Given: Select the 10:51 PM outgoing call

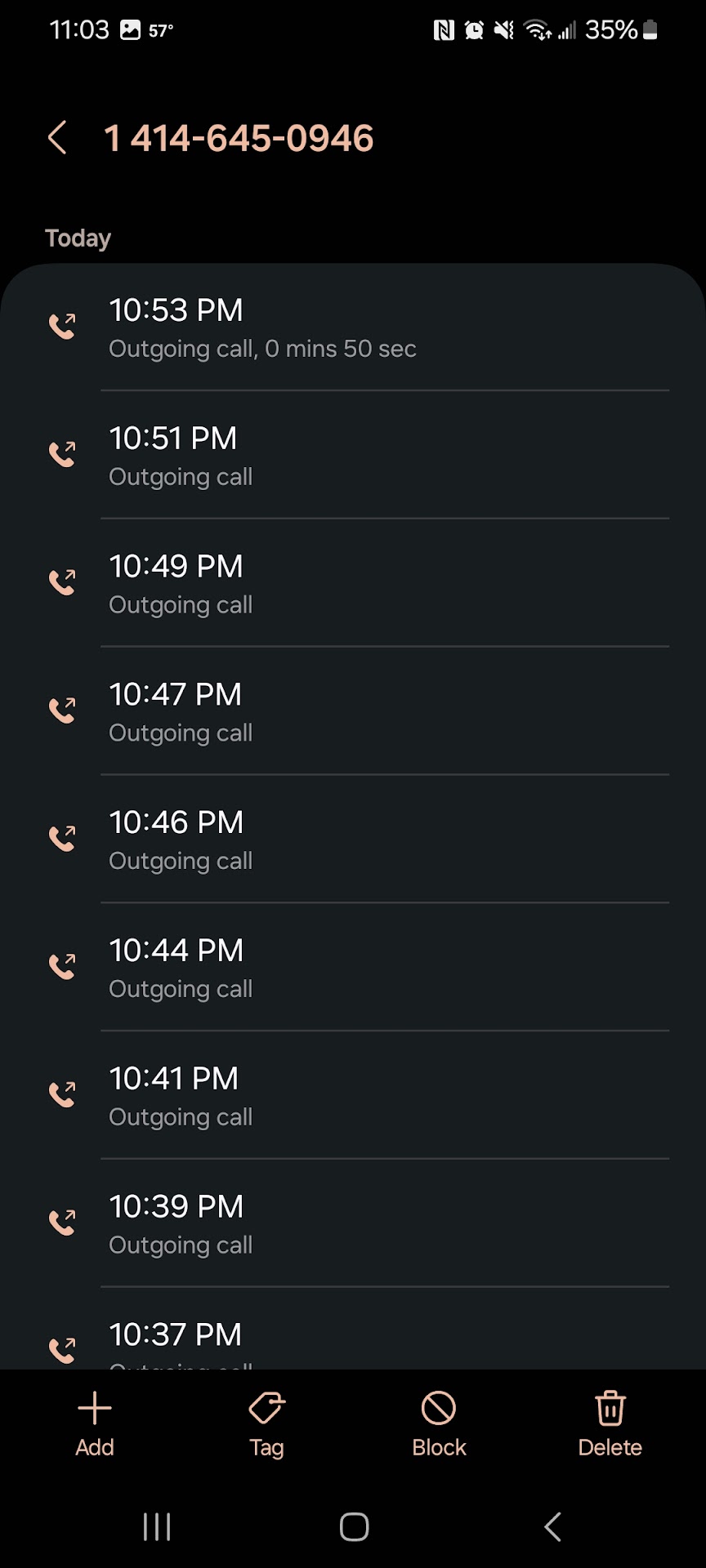Looking at the screenshot, I should (x=353, y=456).
